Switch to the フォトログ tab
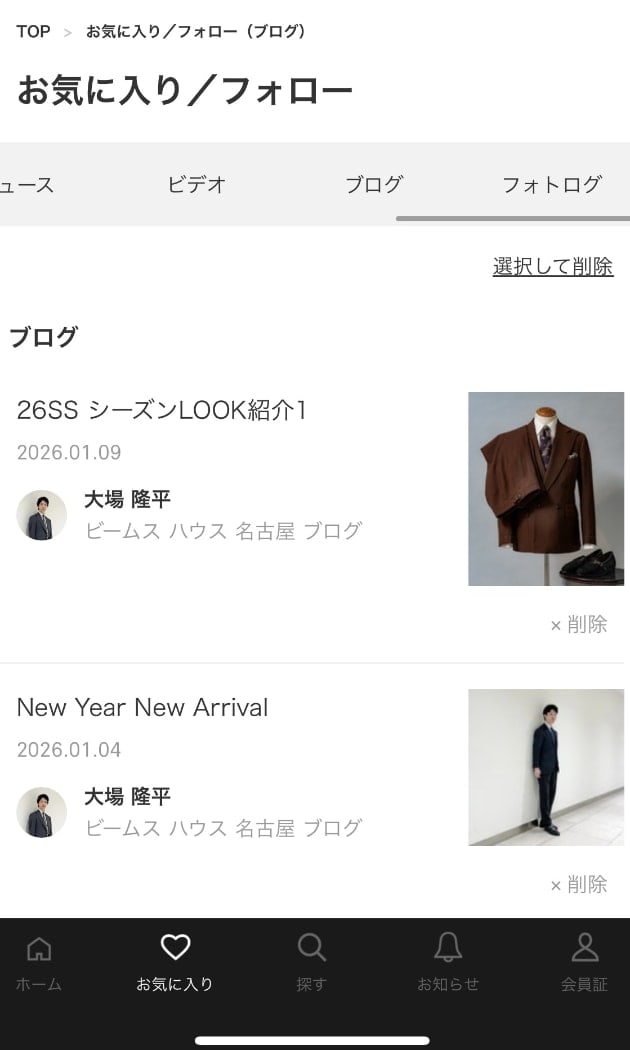Screen dimensions: 630x1050 551,184
